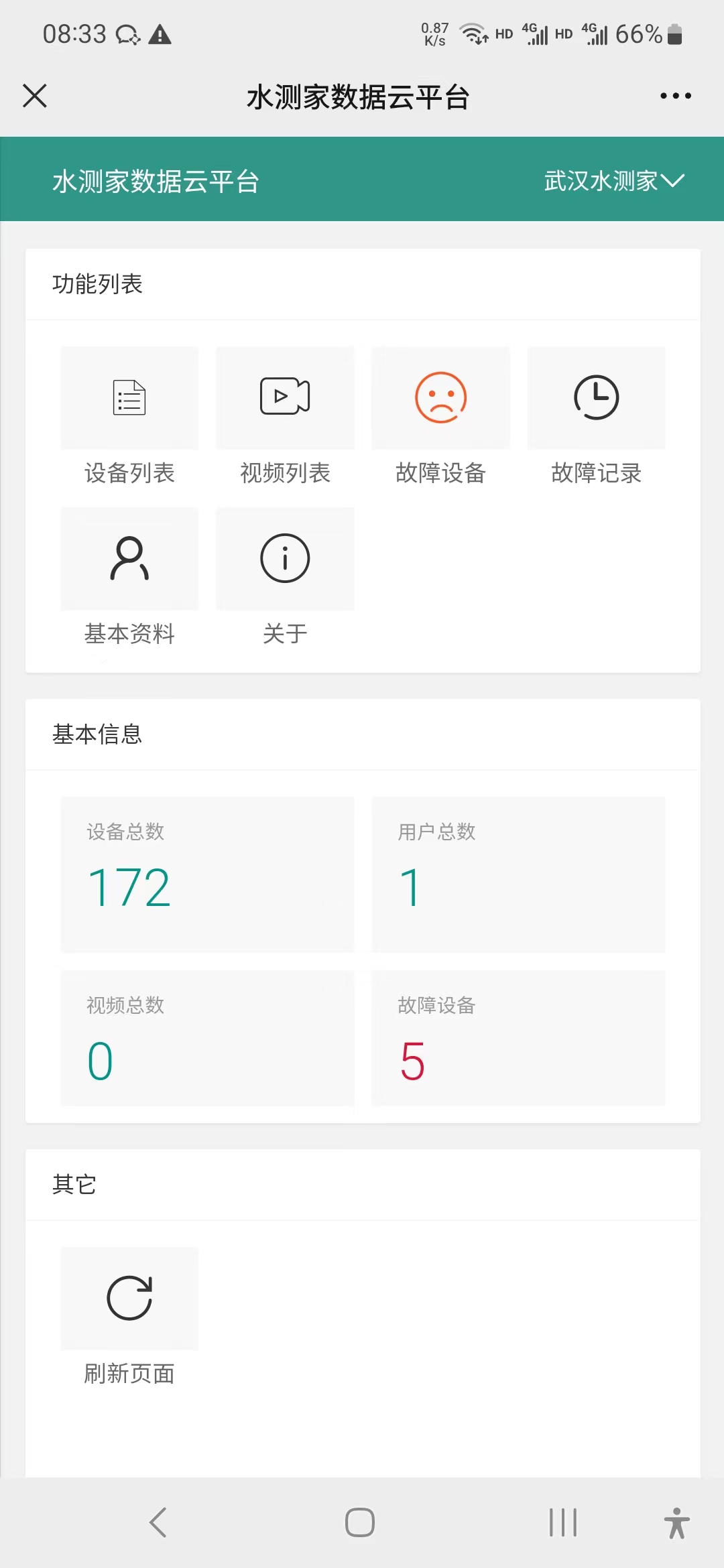Open the three-dot overflow menu
The height and width of the screenshot is (1568, 724).
coord(675,96)
